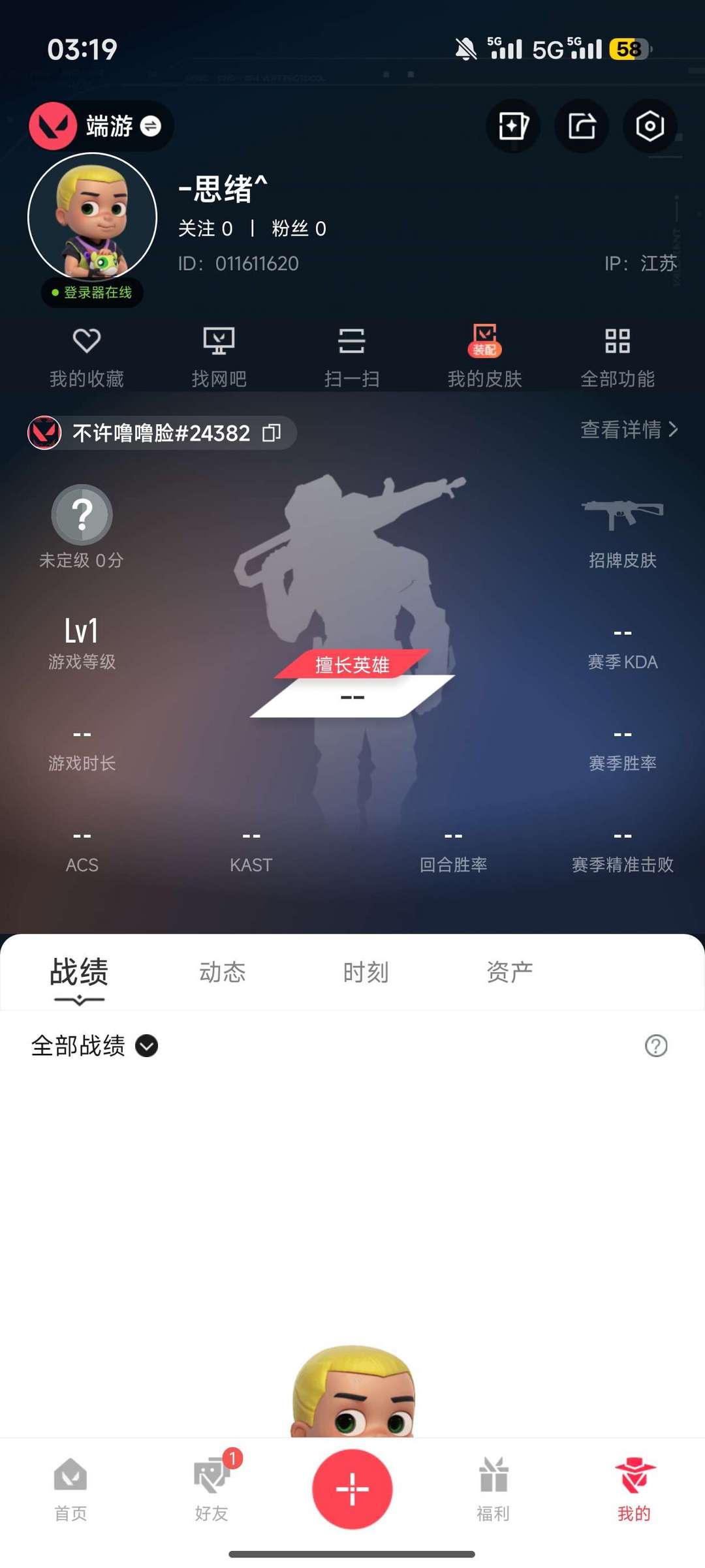
Task: Open the membership card icon at top
Action: pos(513,126)
